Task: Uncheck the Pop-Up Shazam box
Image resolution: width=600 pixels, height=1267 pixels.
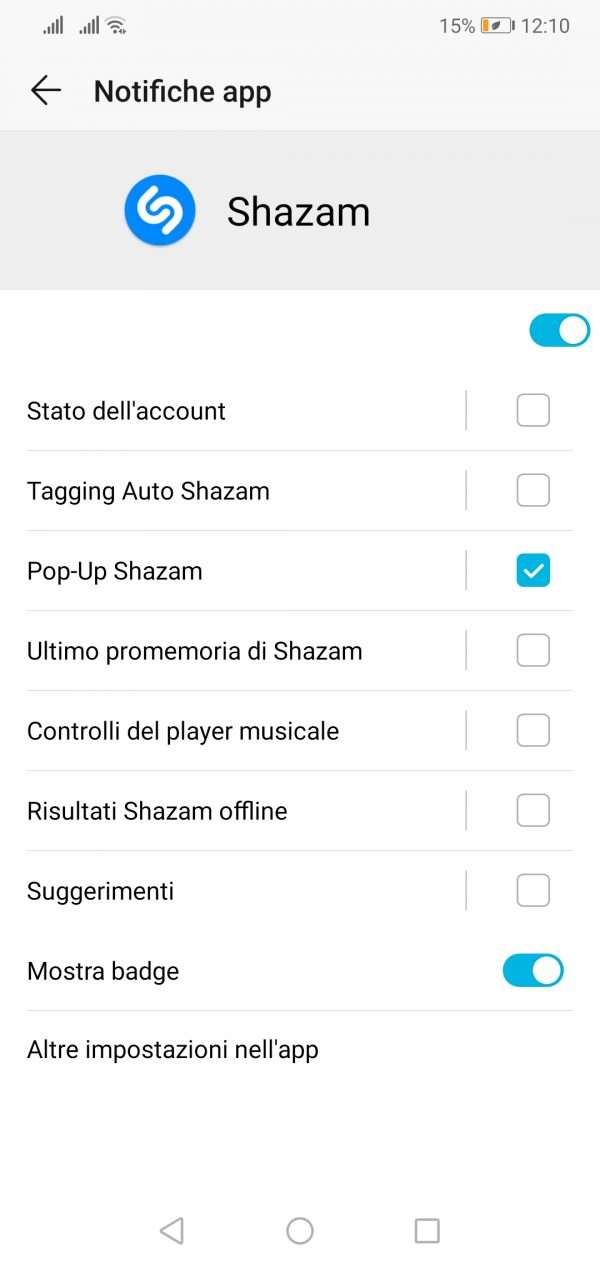Action: click(x=533, y=571)
